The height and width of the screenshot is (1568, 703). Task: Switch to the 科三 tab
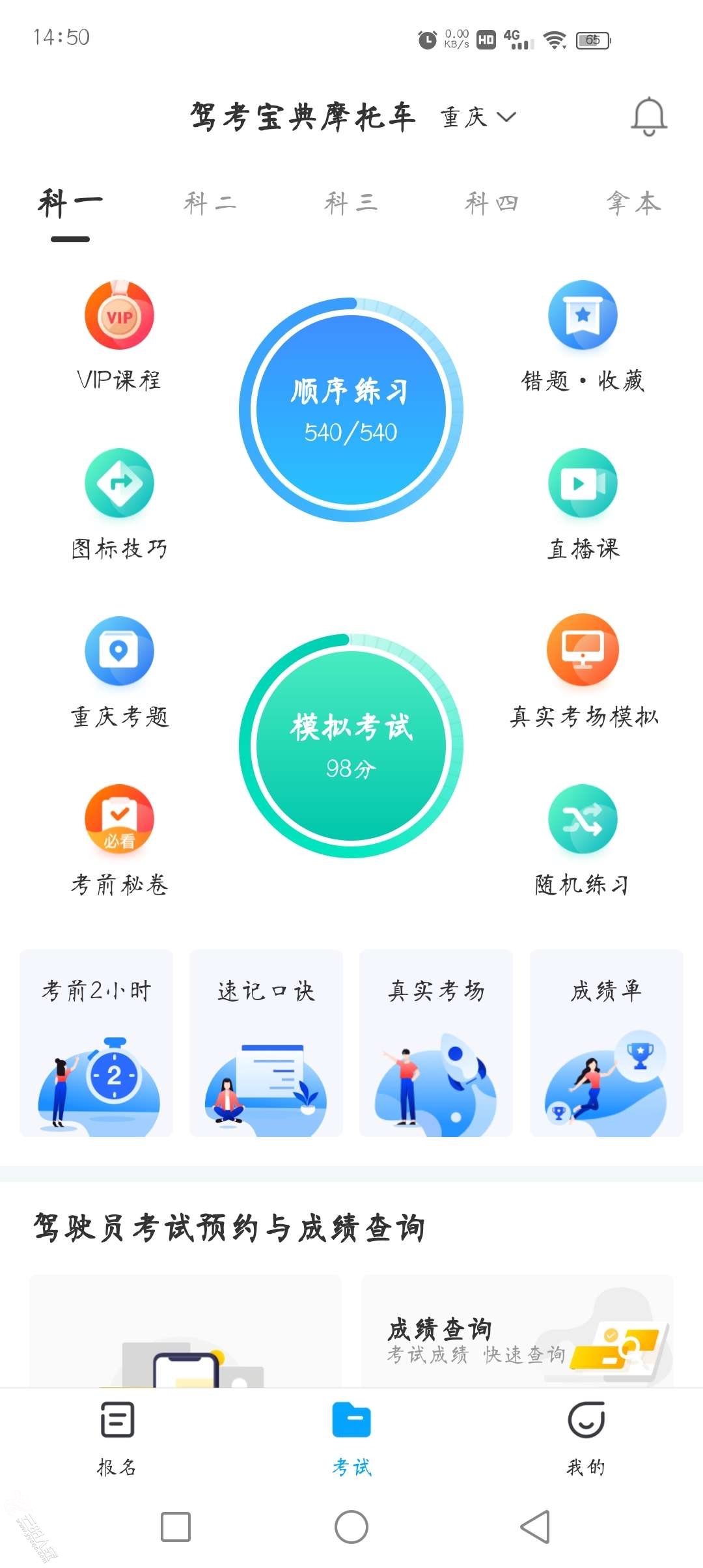pos(351,203)
